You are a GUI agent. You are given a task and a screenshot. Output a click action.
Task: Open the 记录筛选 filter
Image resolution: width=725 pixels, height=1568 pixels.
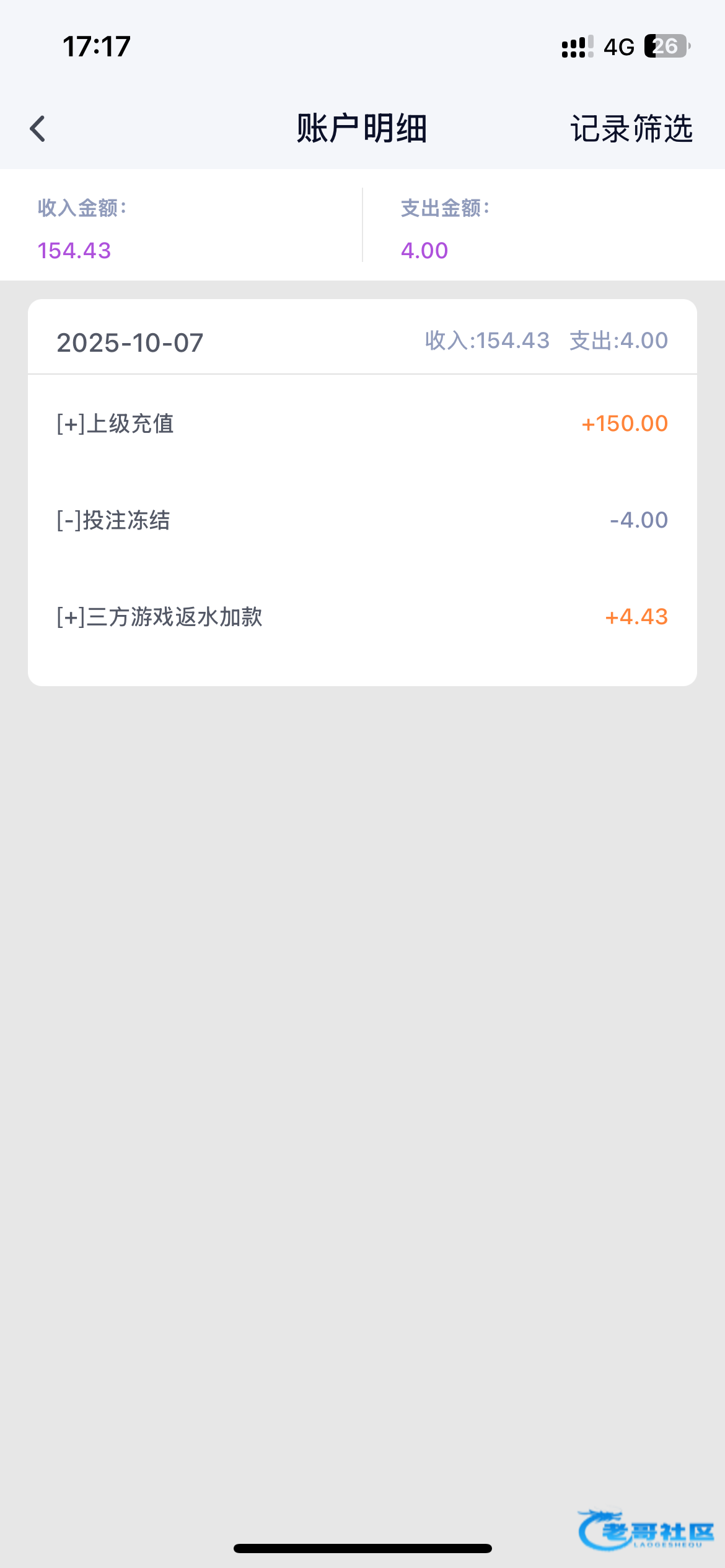tap(631, 129)
